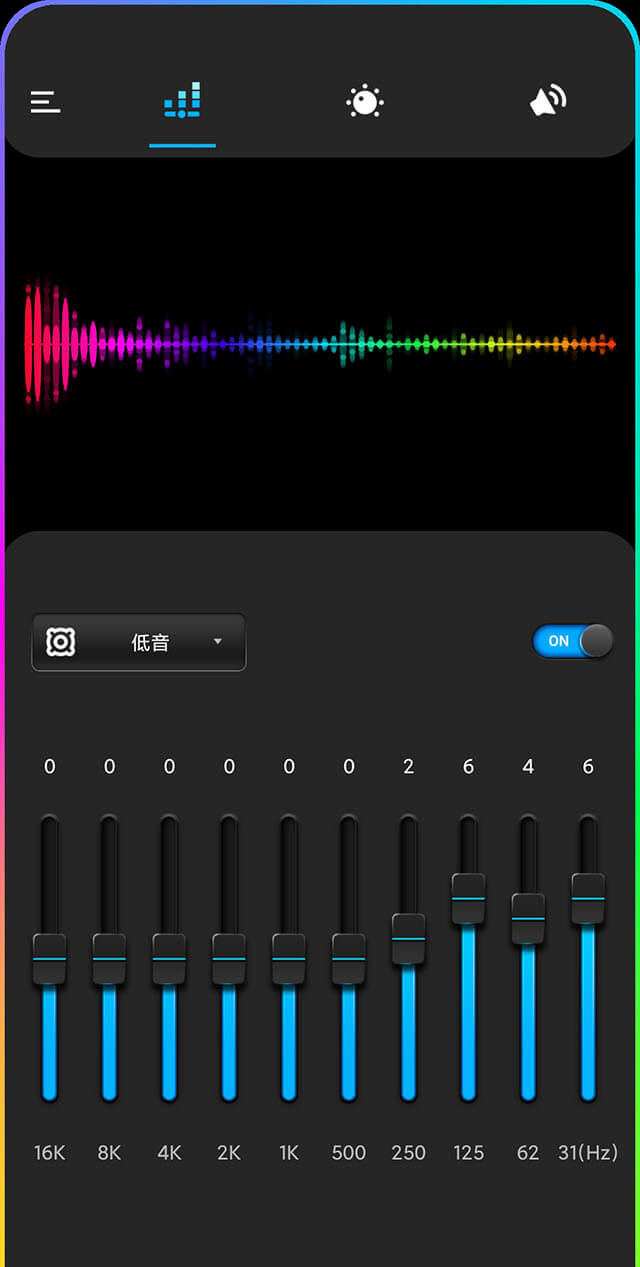The width and height of the screenshot is (640, 1267).
Task: Tap the 2K band slider handle
Action: tap(229, 959)
